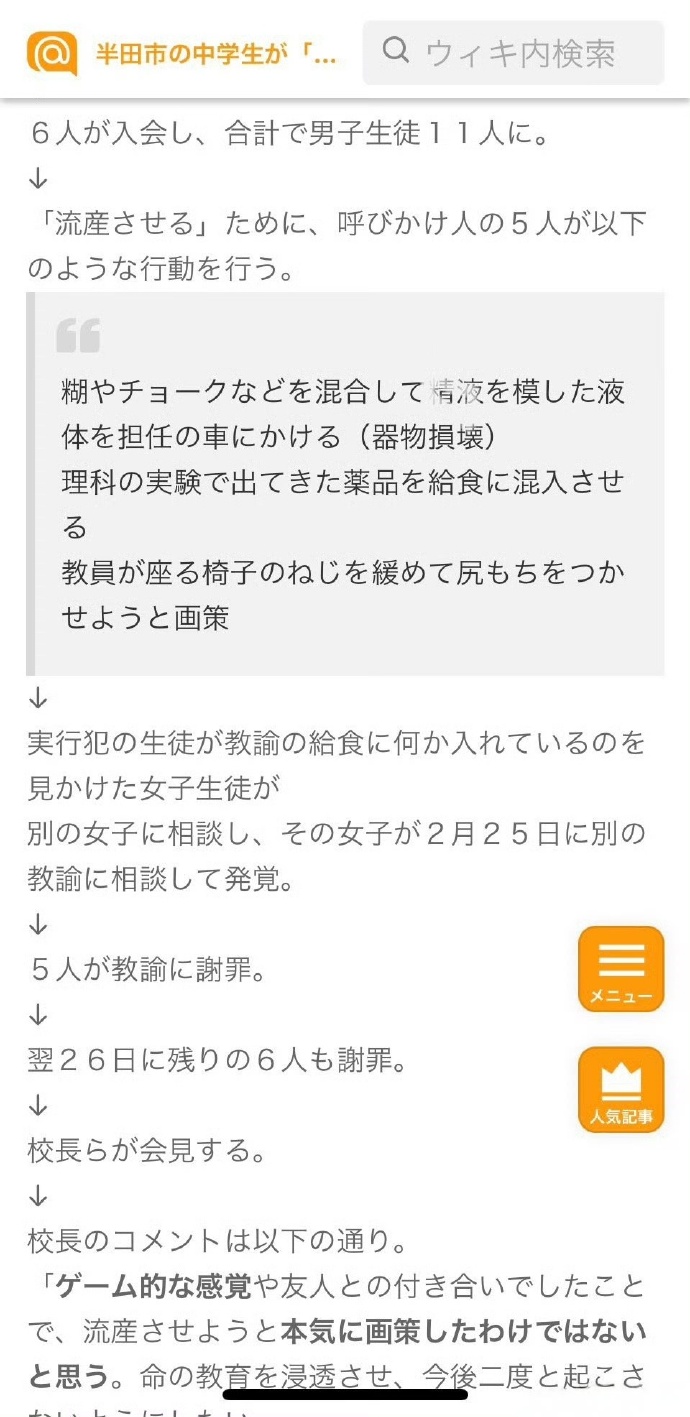The height and width of the screenshot is (1417, 690).
Task: Open the メニュー floating button
Action: click(621, 969)
